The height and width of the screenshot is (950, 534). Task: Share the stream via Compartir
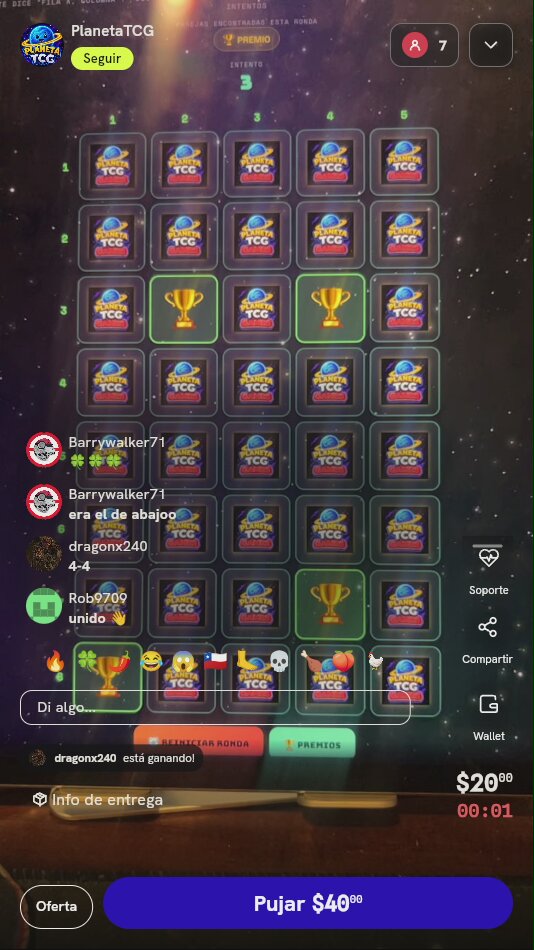pos(487,640)
